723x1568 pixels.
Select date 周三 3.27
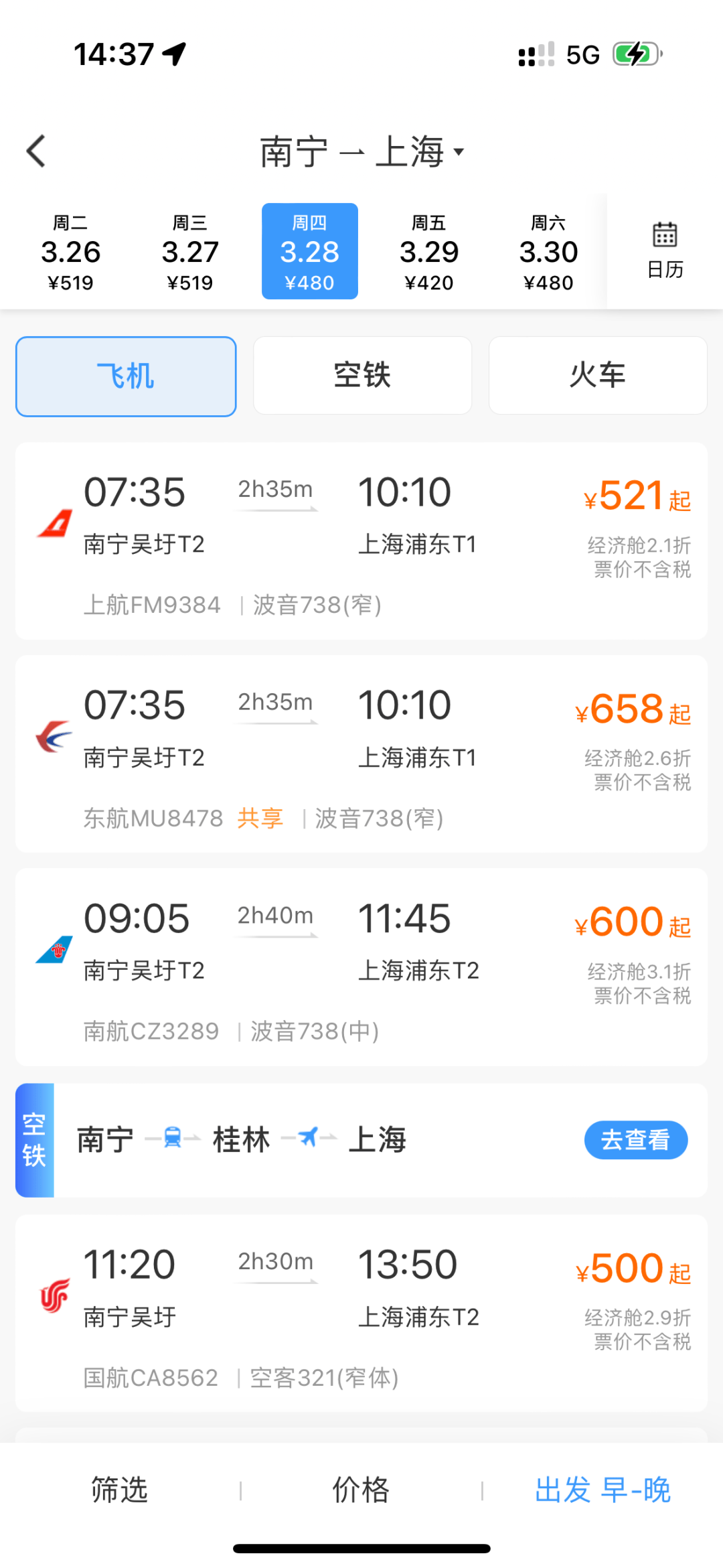(190, 253)
